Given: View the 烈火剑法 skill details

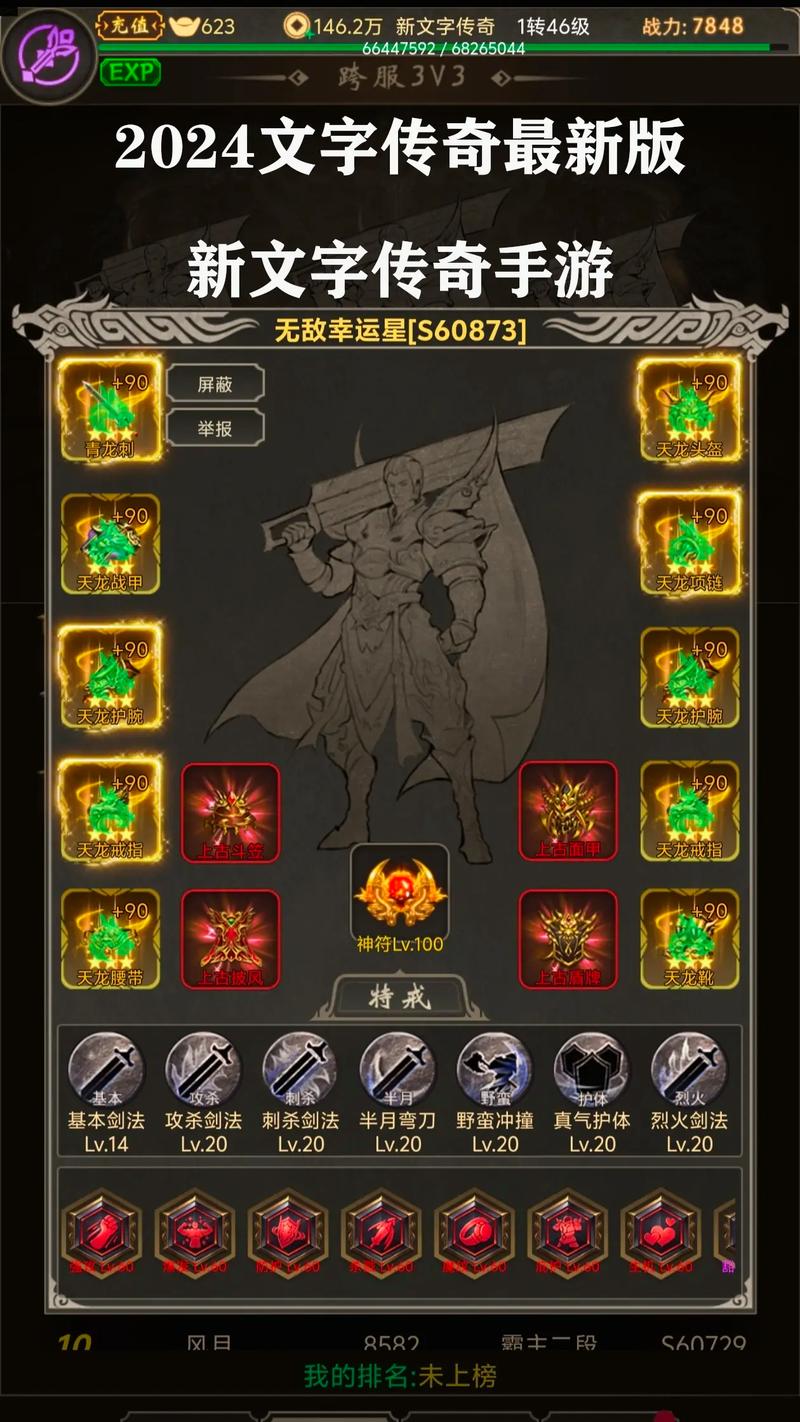Looking at the screenshot, I should coord(689,1072).
